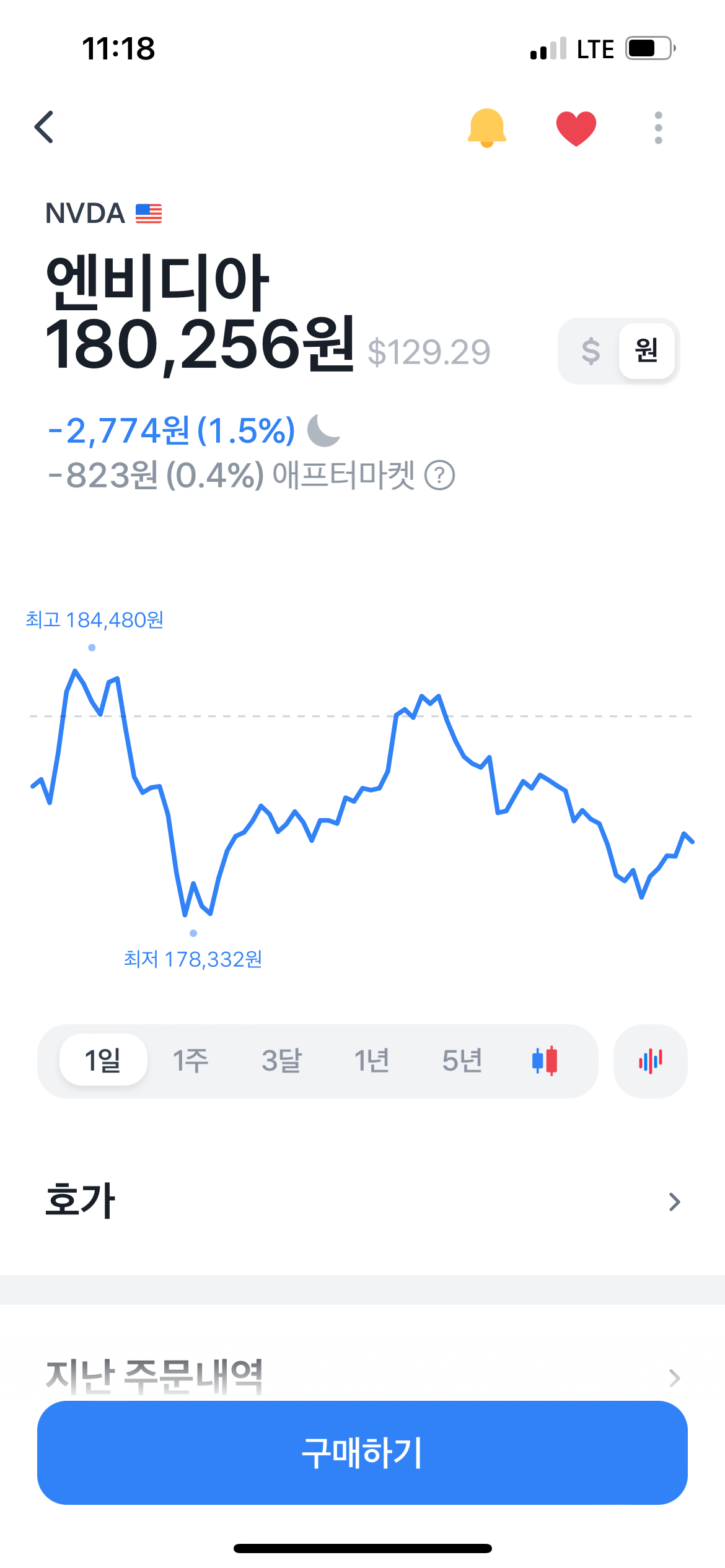
Task: Switch to candlestick chart view
Action: click(545, 1060)
